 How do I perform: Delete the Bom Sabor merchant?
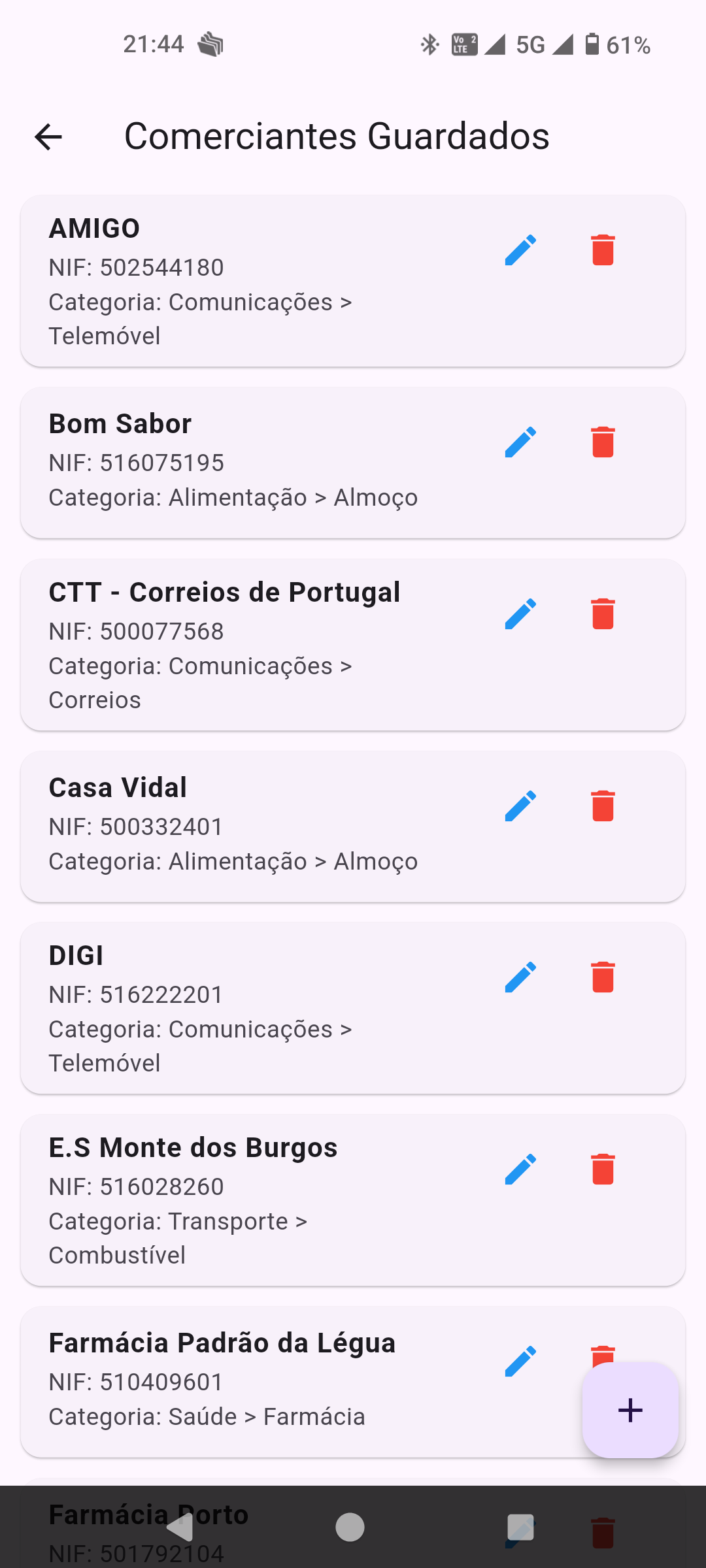pos(603,442)
